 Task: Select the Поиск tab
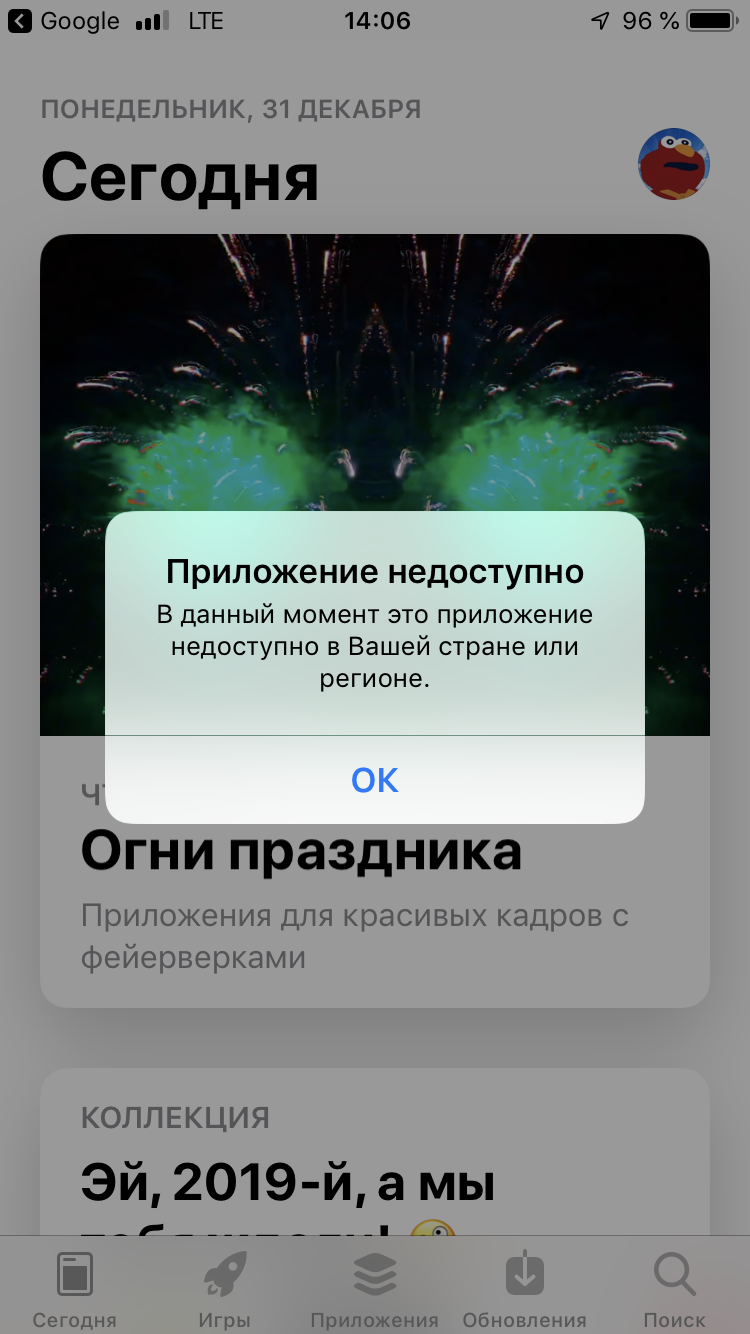pyautogui.click(x=674, y=1288)
